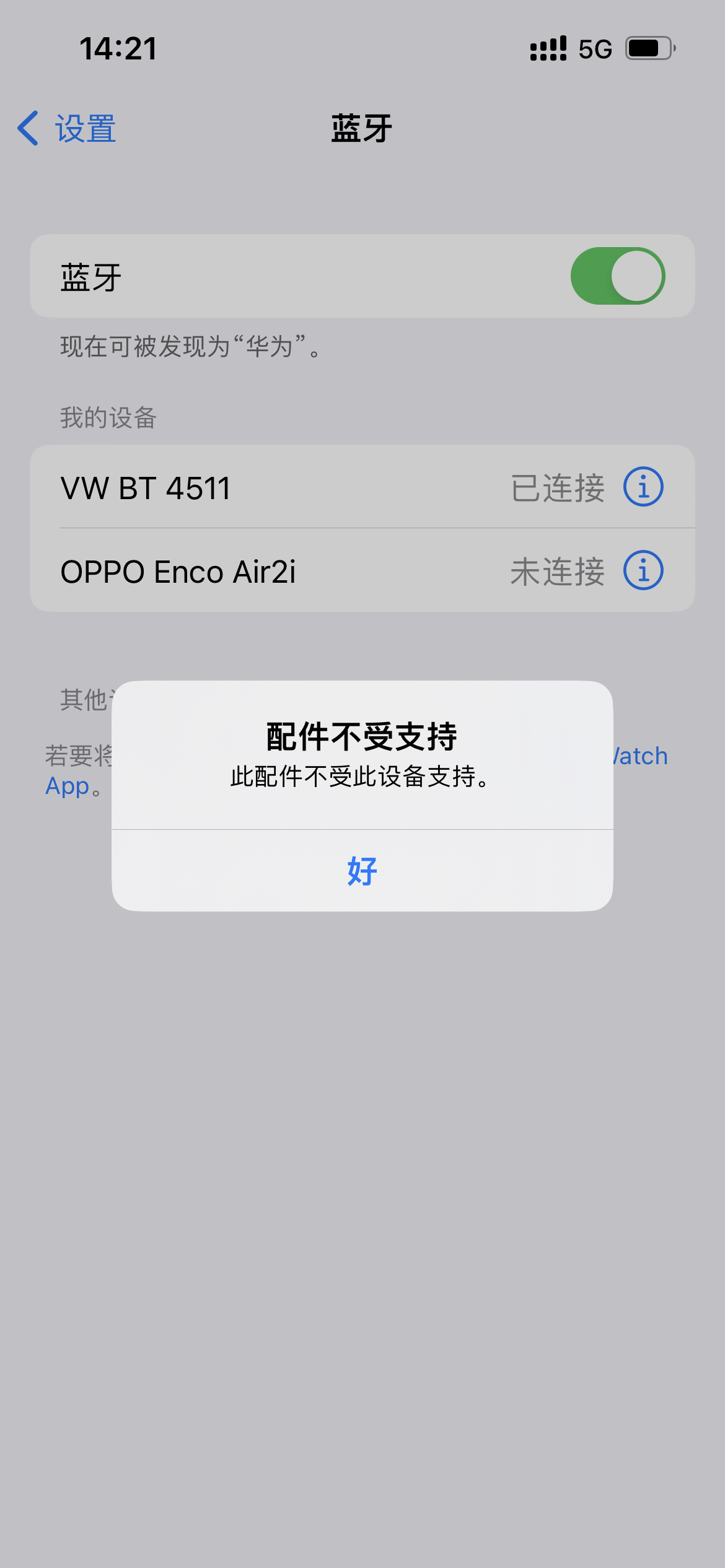
Task: Dismiss the alert by tapping 好
Action: click(362, 871)
